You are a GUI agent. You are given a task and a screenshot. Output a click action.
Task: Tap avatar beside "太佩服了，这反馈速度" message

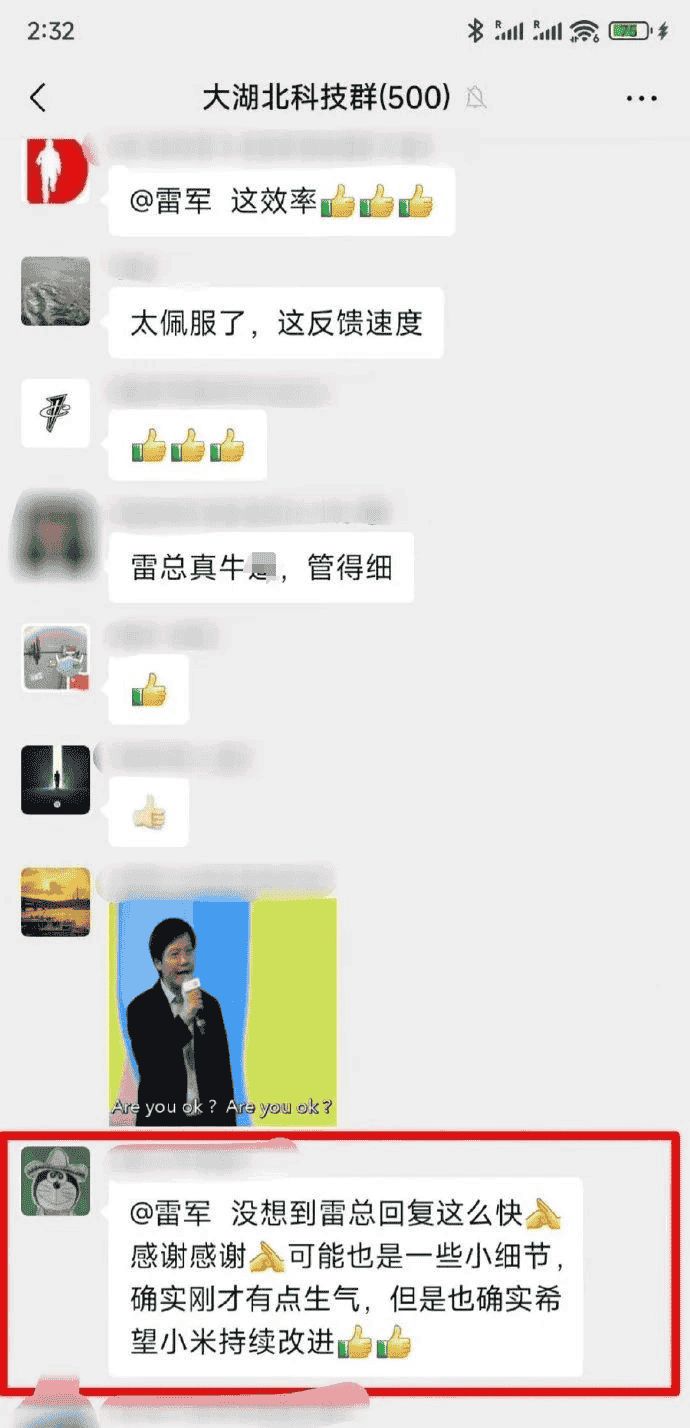[x=56, y=291]
